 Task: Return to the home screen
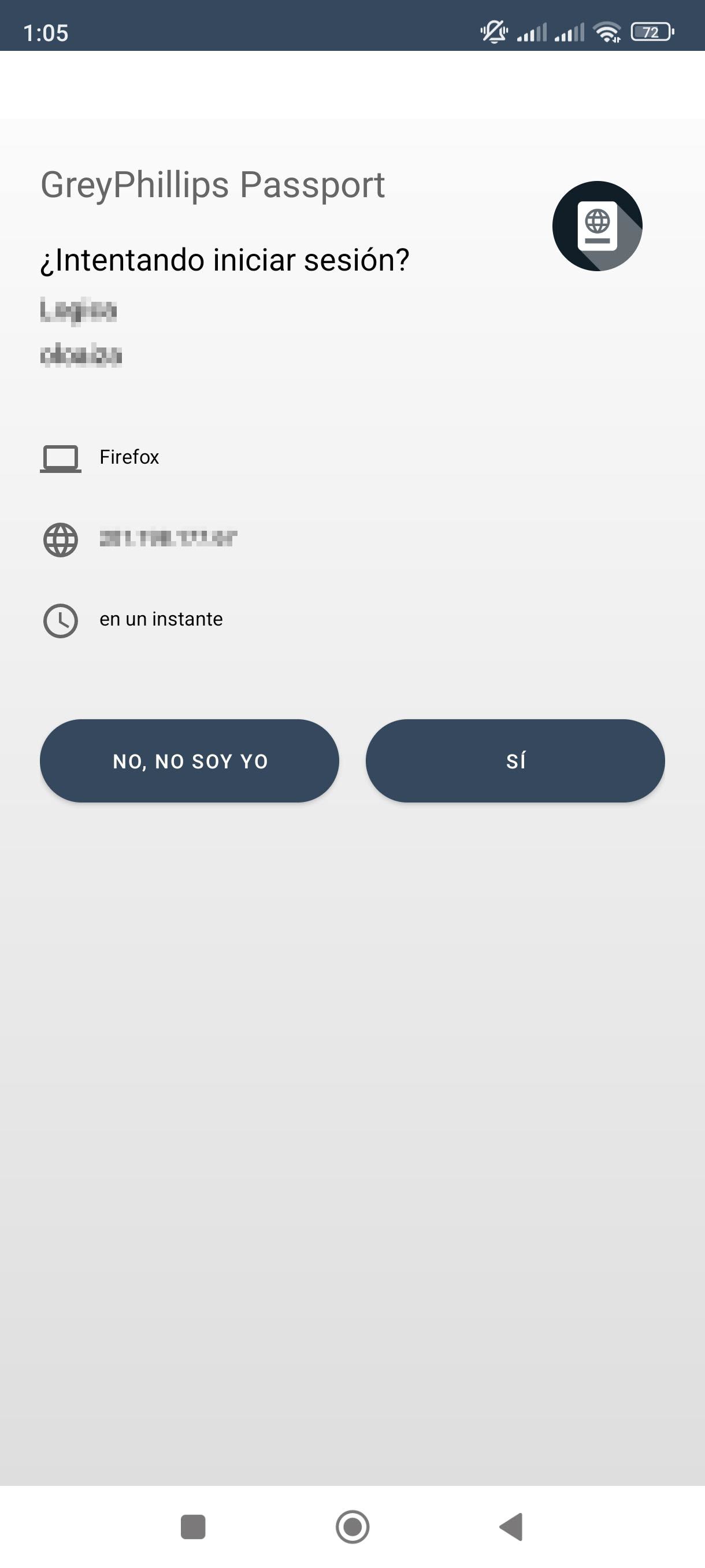(353, 1526)
